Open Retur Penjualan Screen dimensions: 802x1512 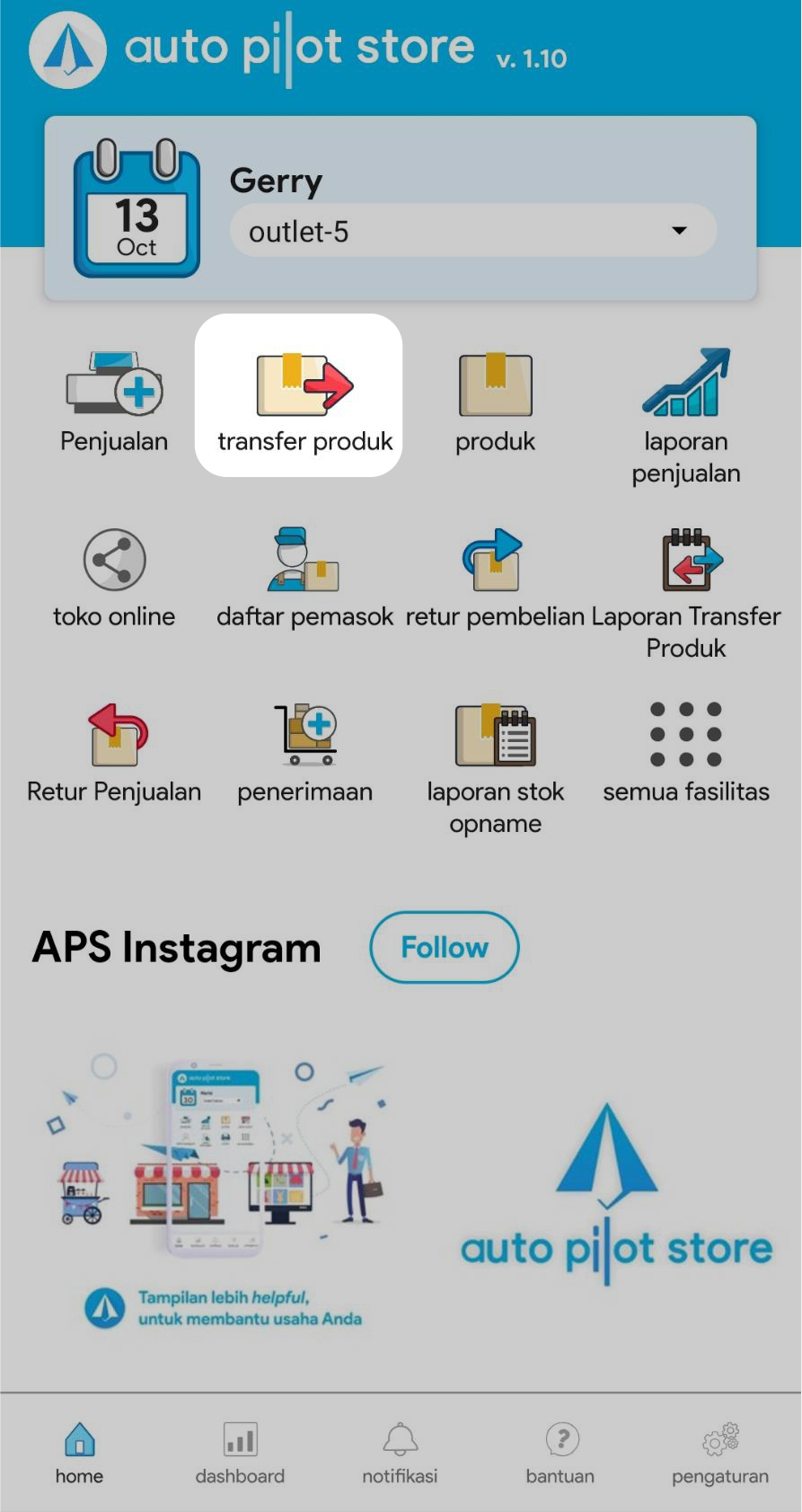point(114,752)
